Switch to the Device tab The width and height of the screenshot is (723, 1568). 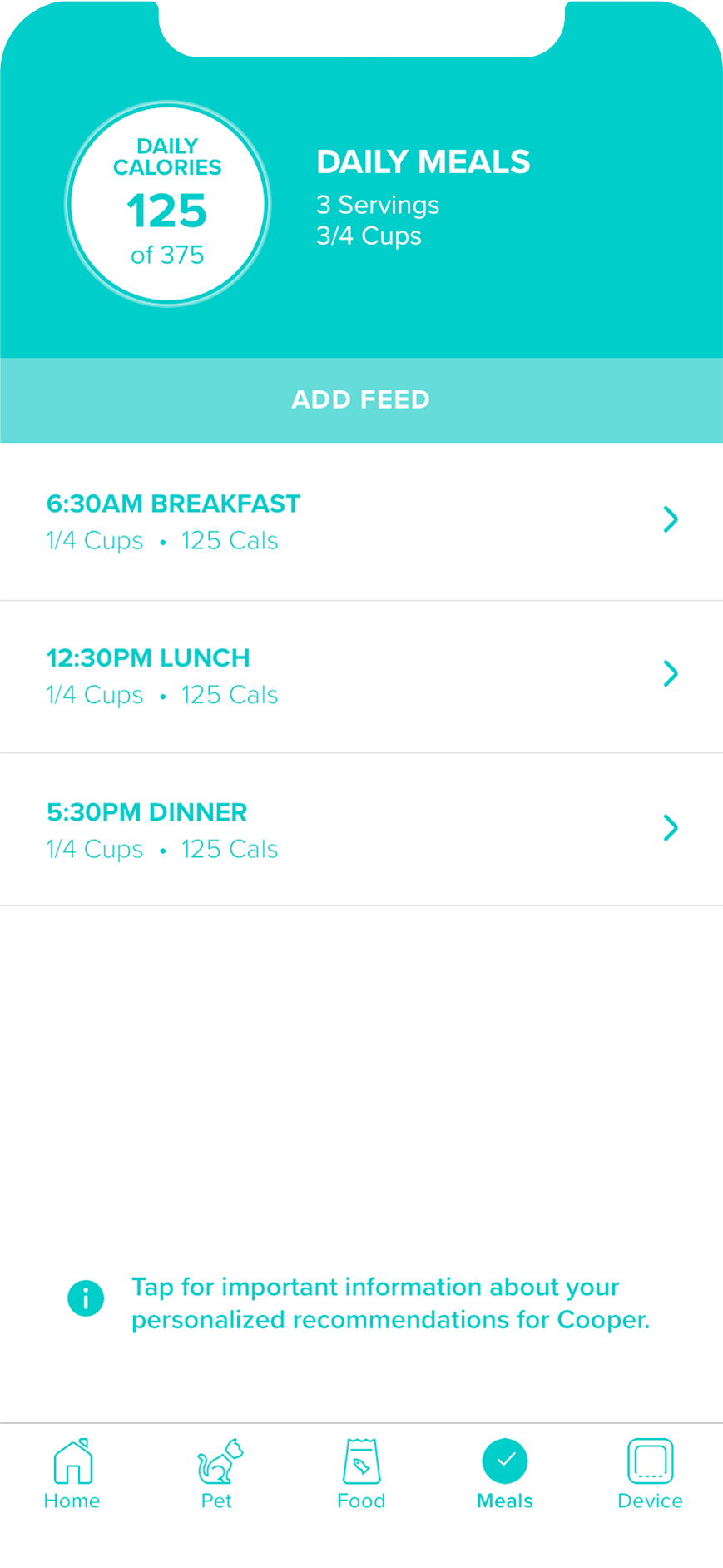(650, 1474)
